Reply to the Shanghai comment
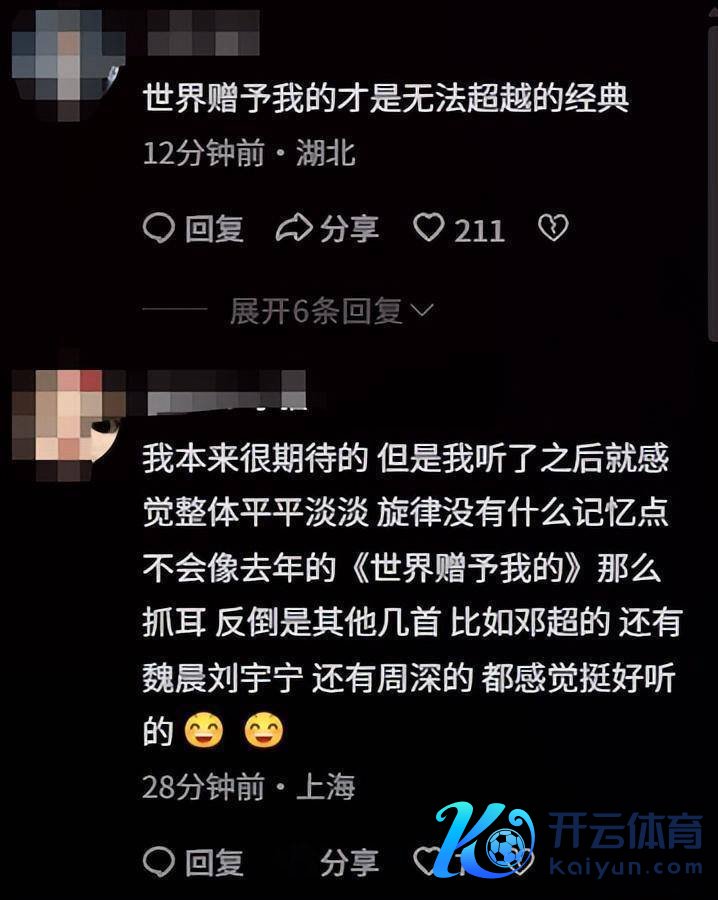This screenshot has width=718, height=900. 193,862
